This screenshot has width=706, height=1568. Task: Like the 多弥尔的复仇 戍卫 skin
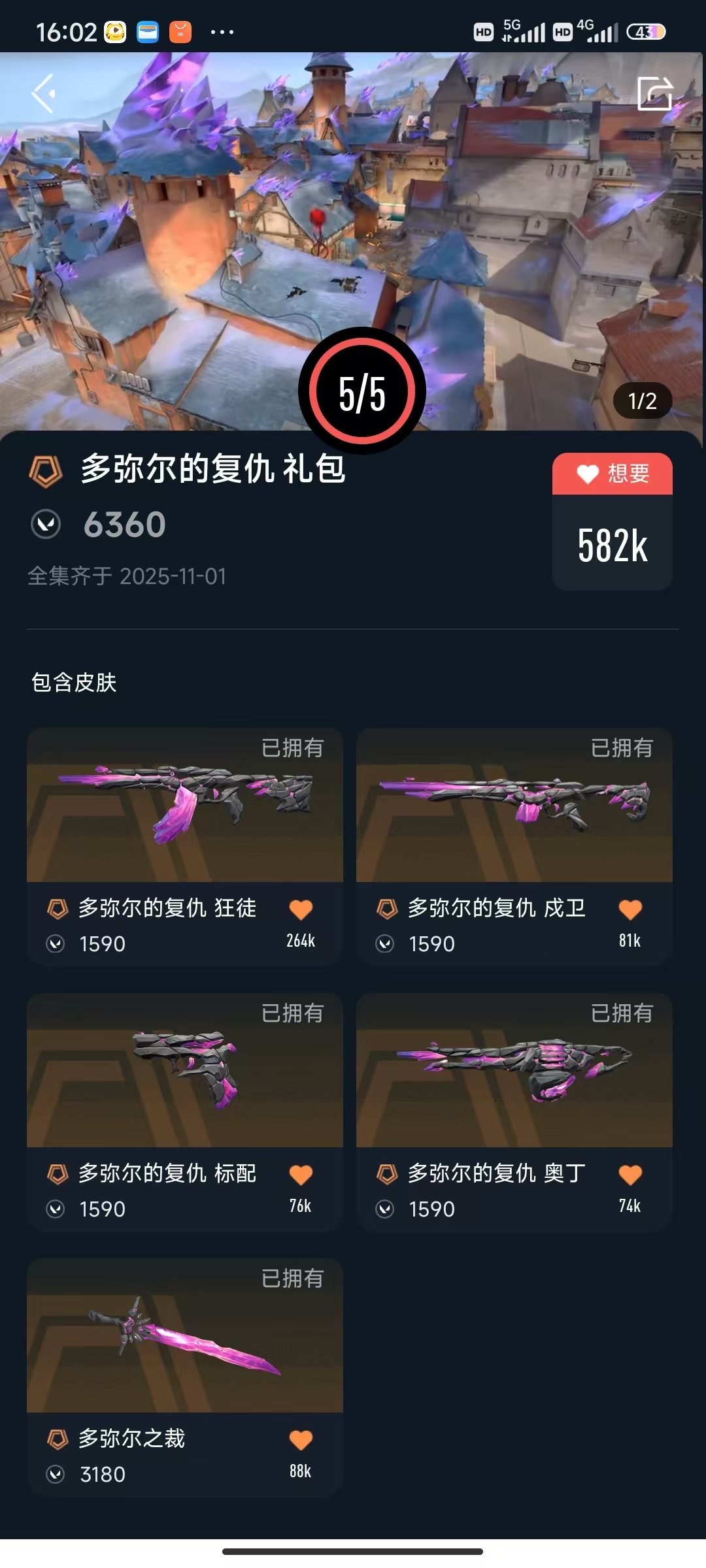click(x=630, y=909)
